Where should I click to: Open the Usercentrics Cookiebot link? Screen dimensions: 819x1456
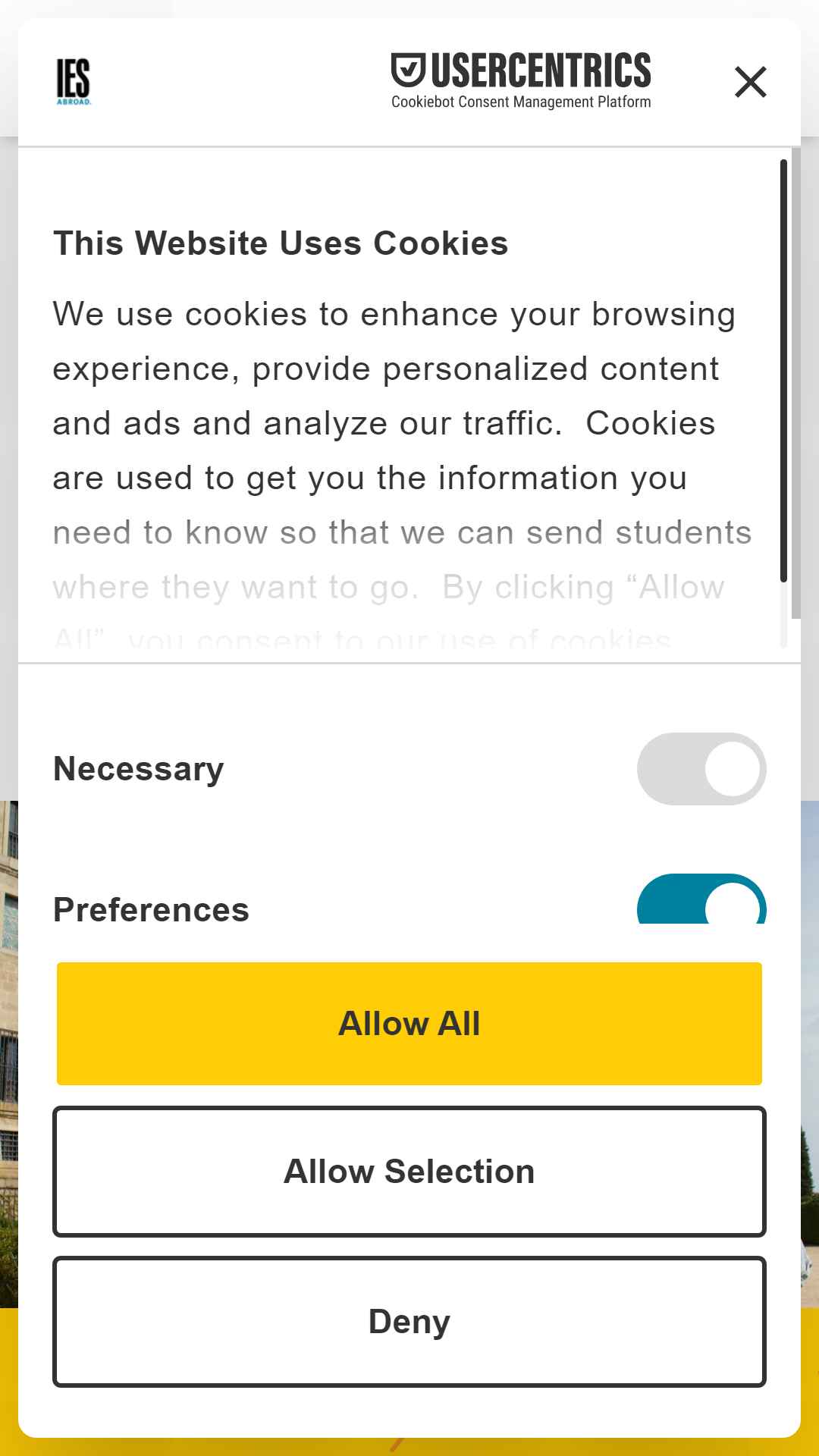[x=521, y=80]
